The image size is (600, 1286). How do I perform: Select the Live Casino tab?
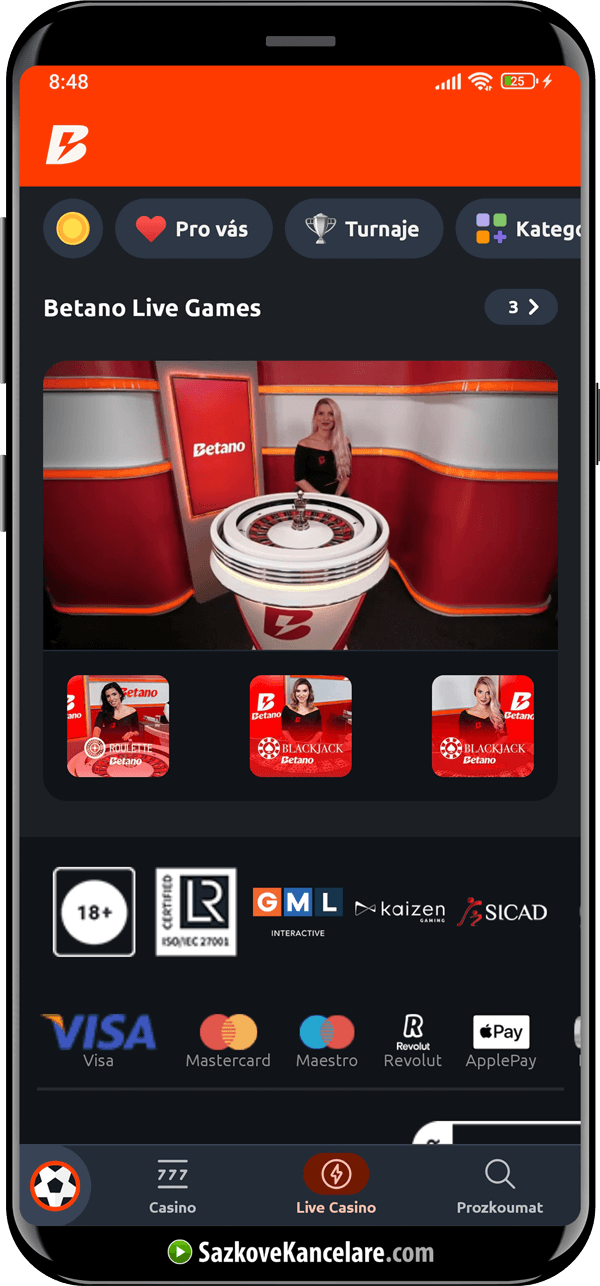pos(336,1186)
